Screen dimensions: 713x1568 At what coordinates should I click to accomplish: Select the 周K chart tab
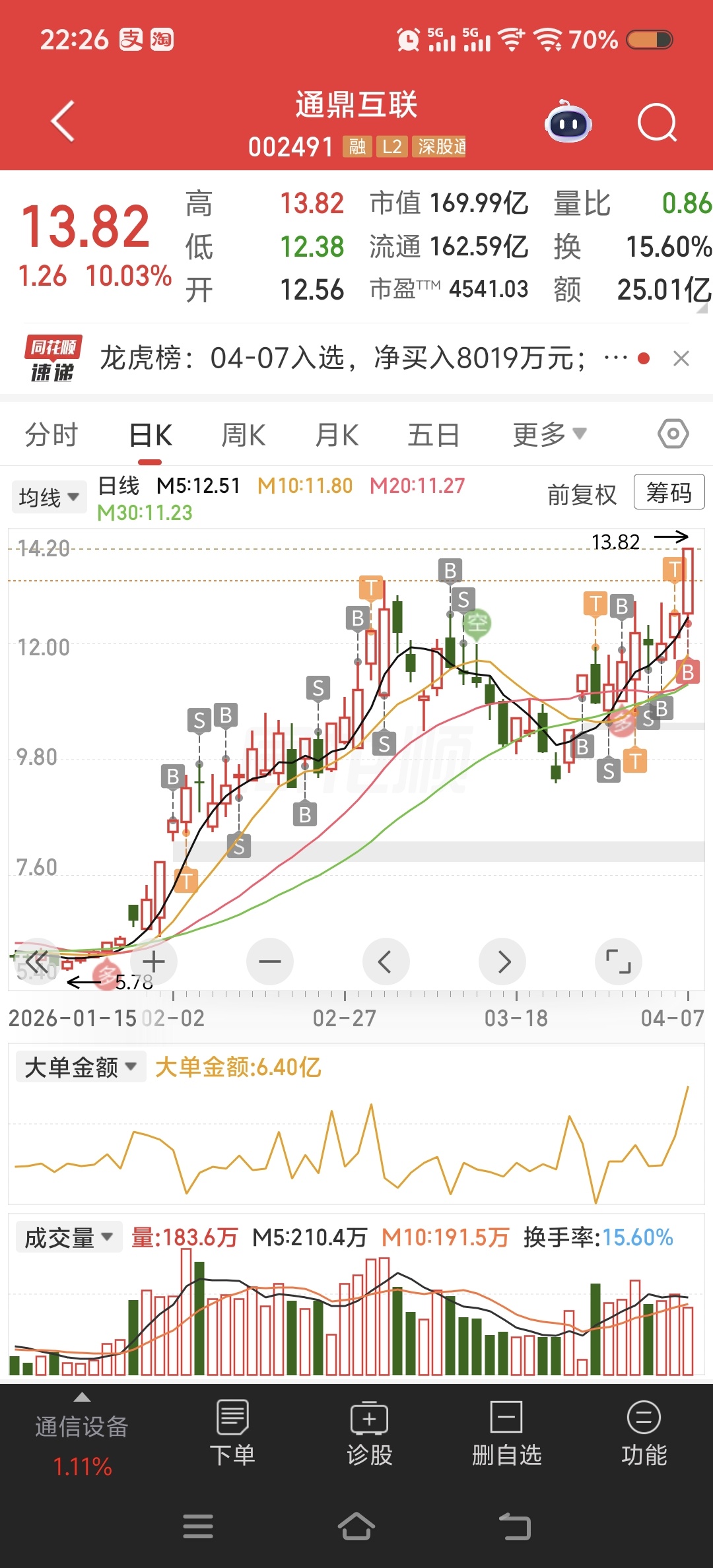243,436
